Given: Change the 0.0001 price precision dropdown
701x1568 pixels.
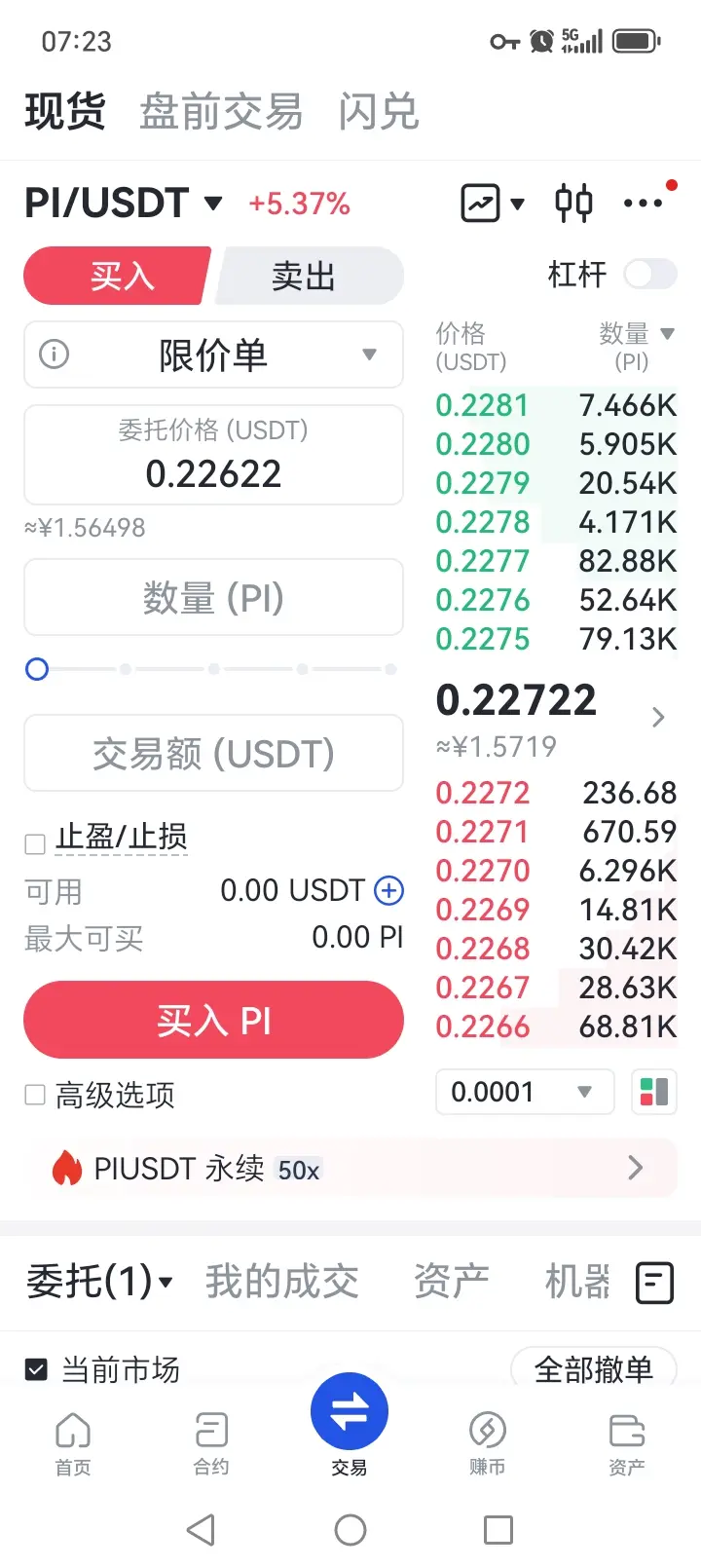Looking at the screenshot, I should 524,1092.
